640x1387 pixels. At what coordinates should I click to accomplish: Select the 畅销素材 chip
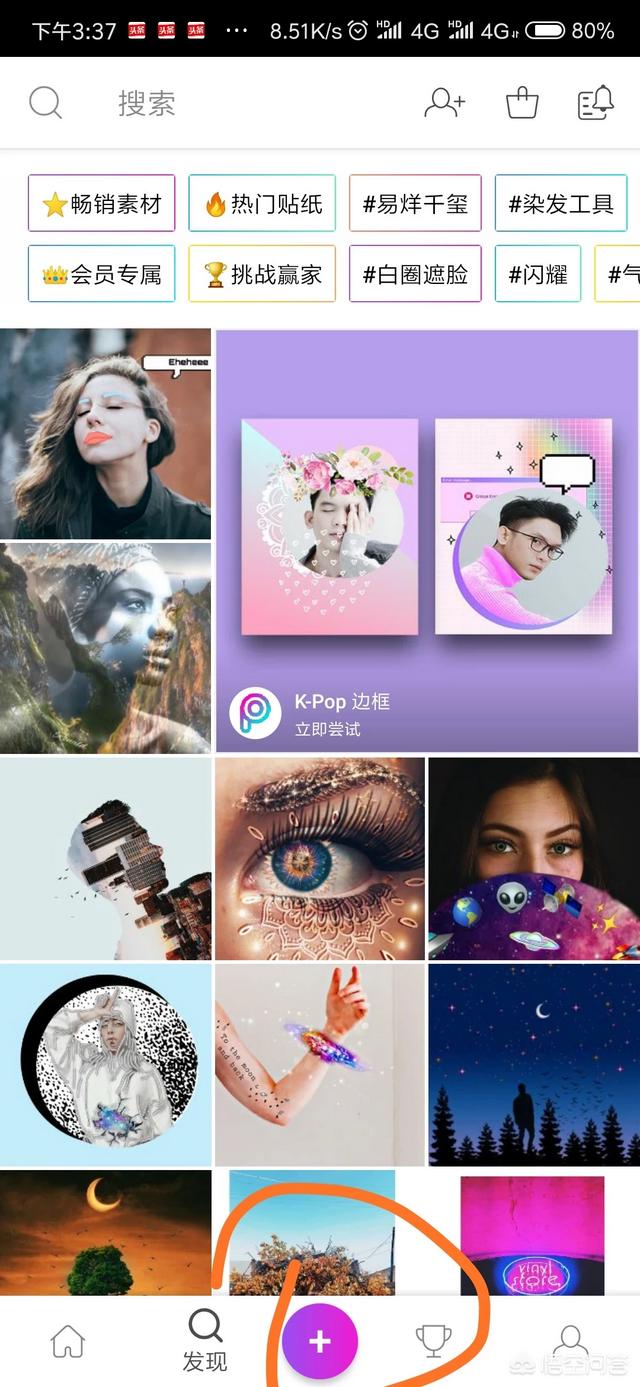pyautogui.click(x=102, y=205)
